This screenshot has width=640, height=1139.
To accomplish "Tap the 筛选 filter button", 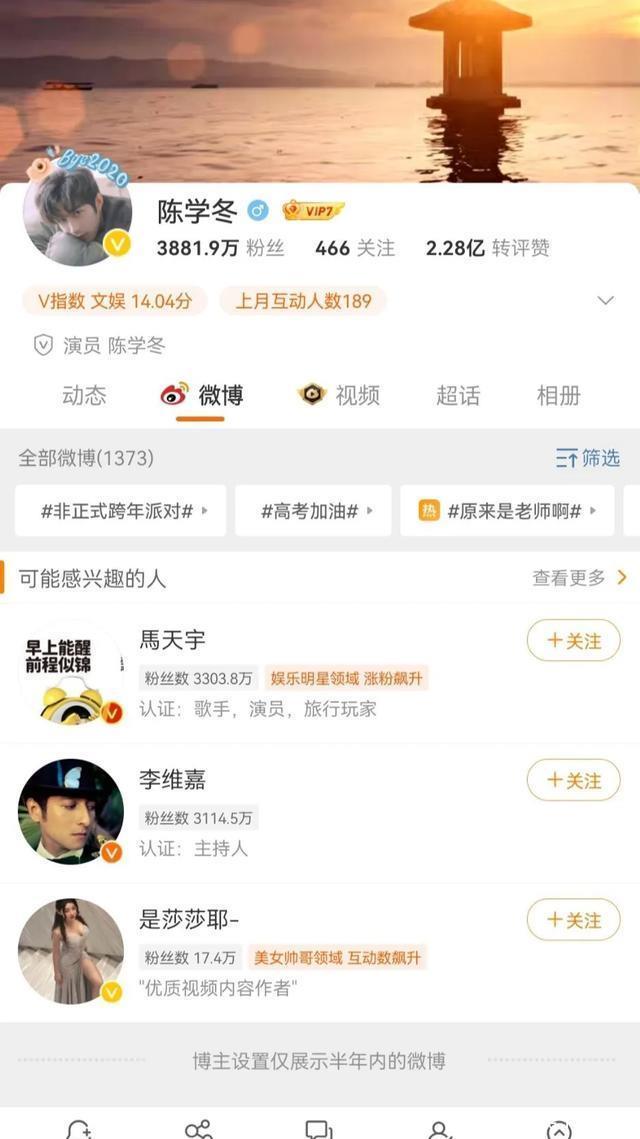I will [588, 458].
